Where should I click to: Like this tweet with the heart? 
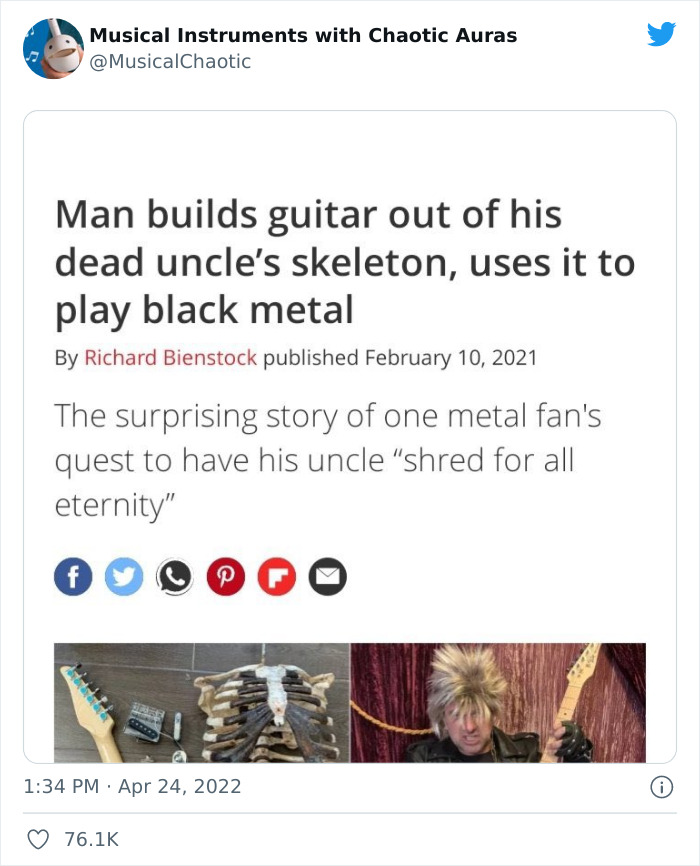[37, 840]
